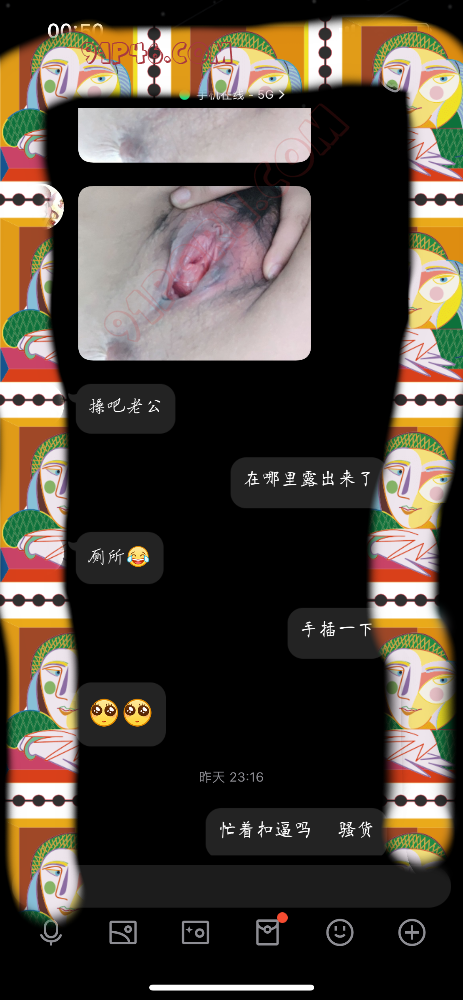Open the 手机在线 - 5G status details
This screenshot has width=463, height=1000.
tap(233, 95)
